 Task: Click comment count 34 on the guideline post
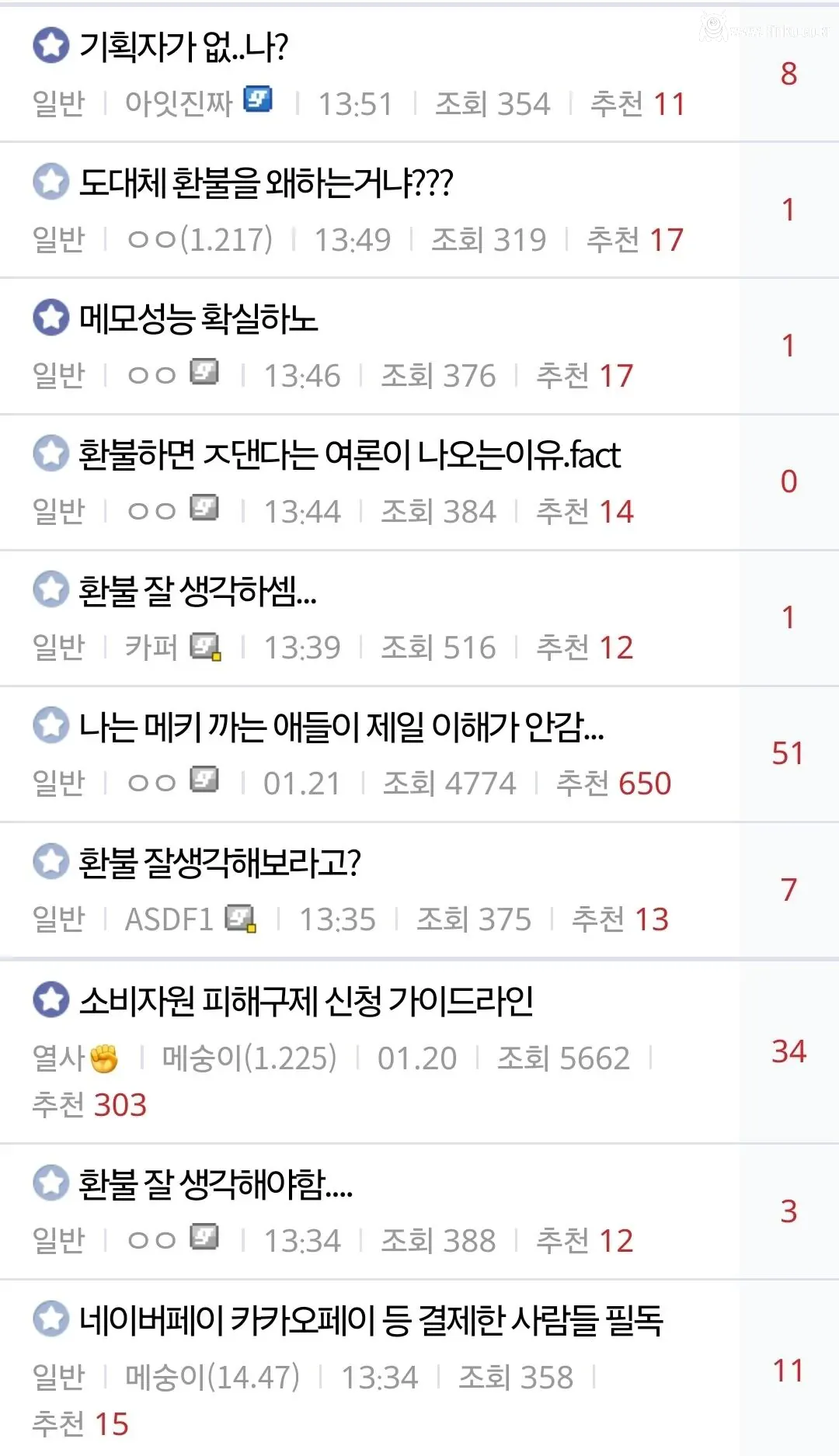coord(790,1050)
